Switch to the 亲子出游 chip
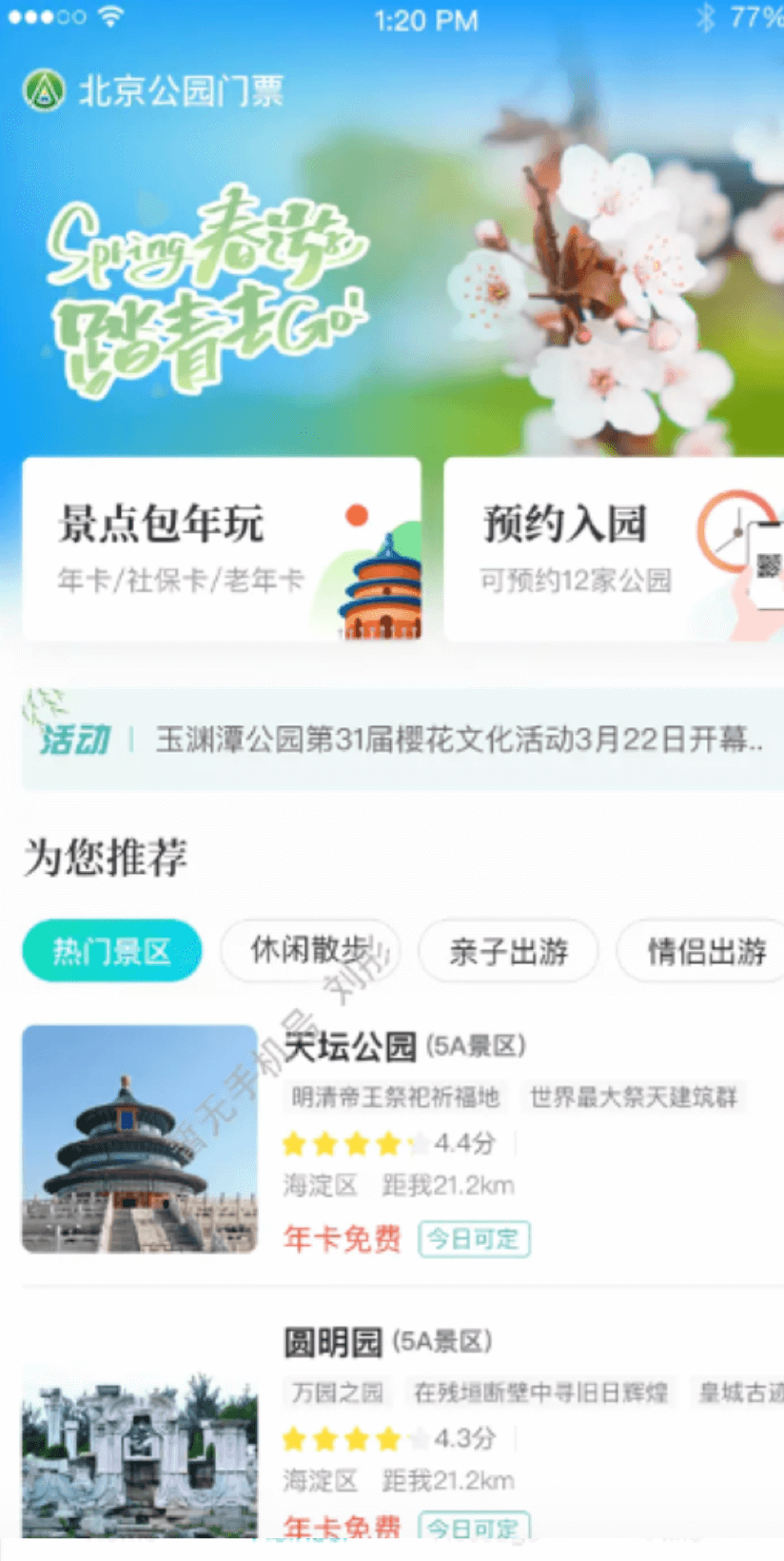This screenshot has height=1561, width=784. pyautogui.click(x=508, y=950)
